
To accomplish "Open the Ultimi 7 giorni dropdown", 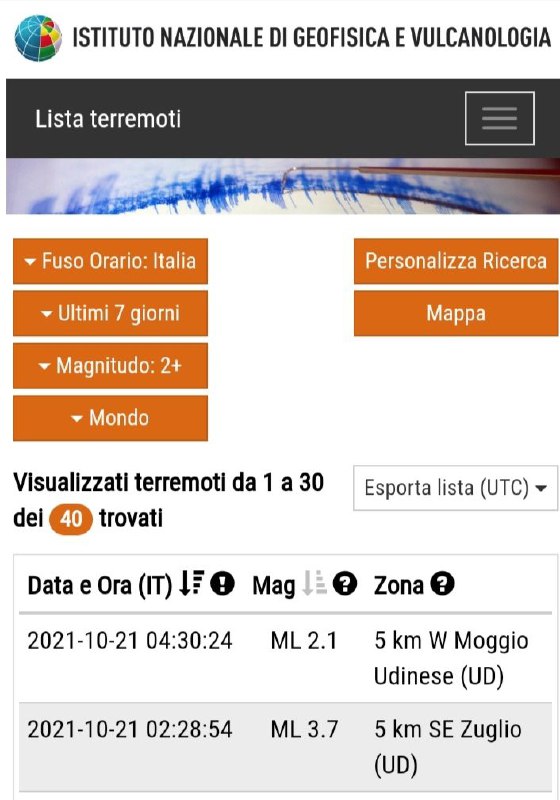I will click(110, 313).
